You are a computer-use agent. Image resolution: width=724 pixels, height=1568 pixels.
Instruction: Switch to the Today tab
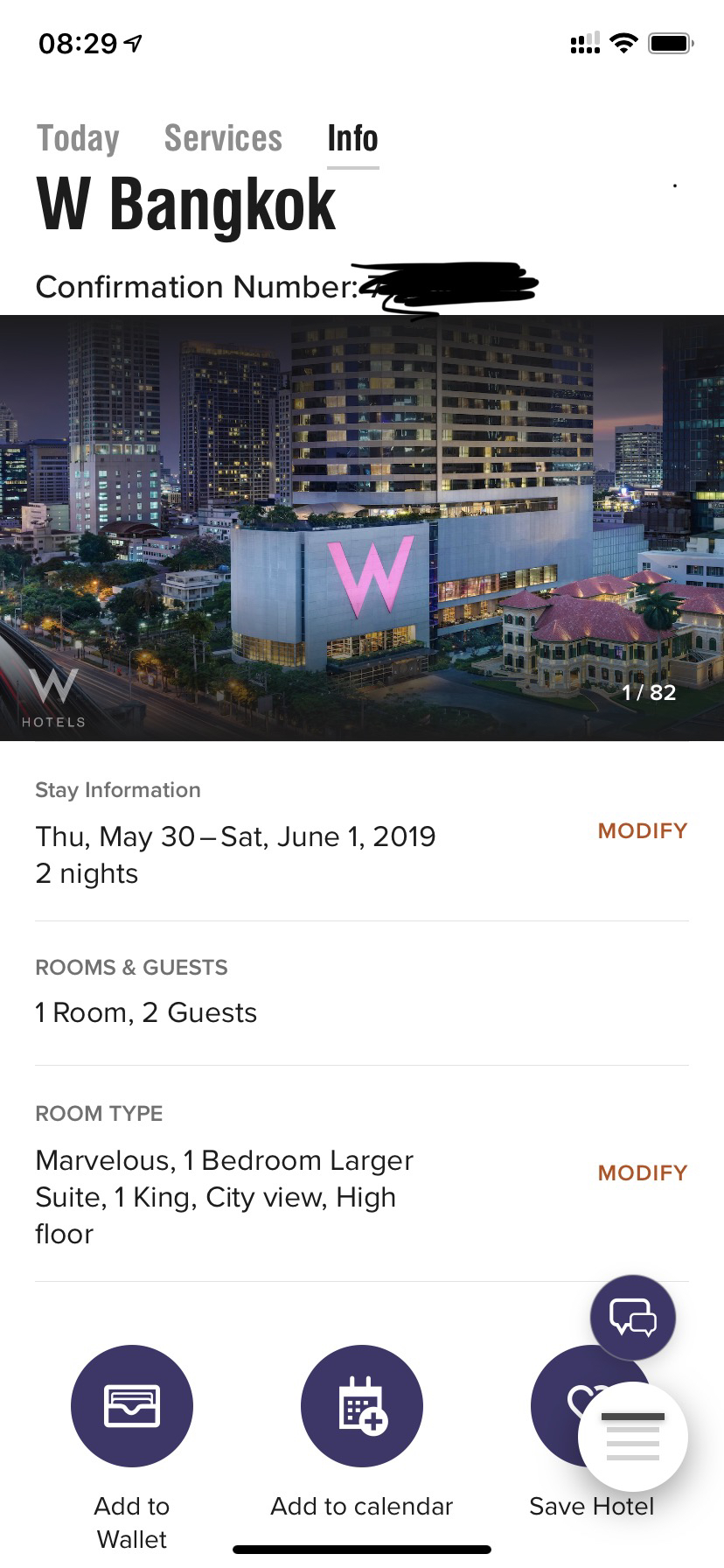(x=78, y=138)
